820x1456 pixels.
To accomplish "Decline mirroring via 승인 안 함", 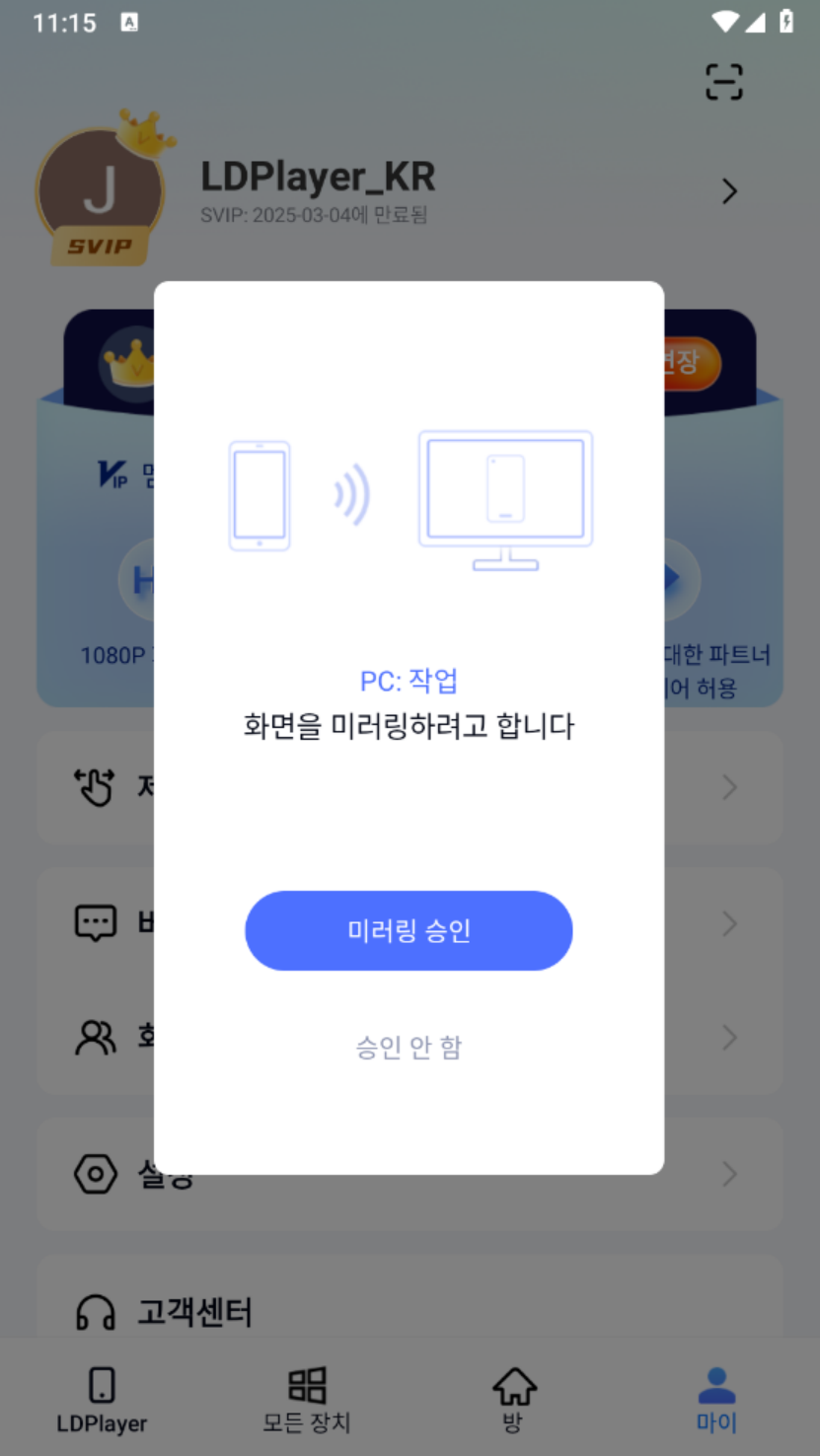I will tap(409, 1047).
